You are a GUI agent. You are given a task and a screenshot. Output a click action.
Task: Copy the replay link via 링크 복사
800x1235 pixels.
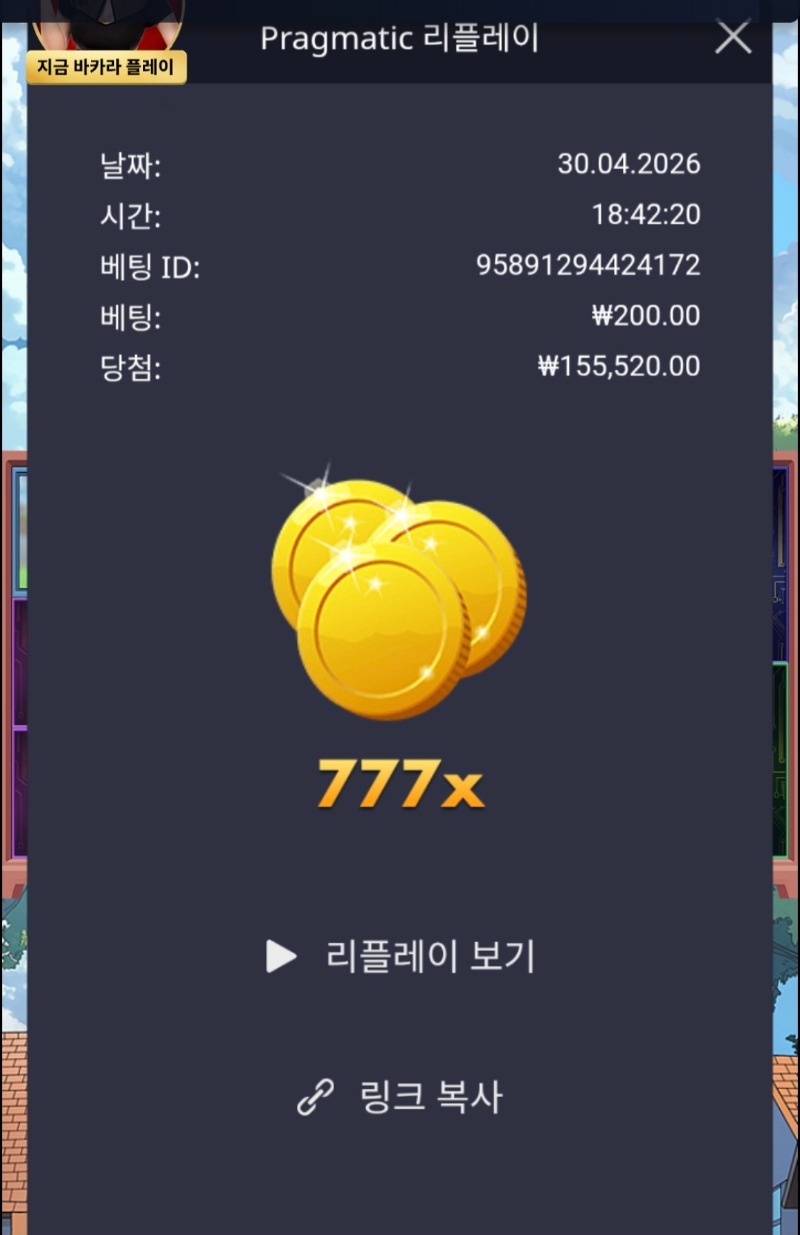(400, 1097)
